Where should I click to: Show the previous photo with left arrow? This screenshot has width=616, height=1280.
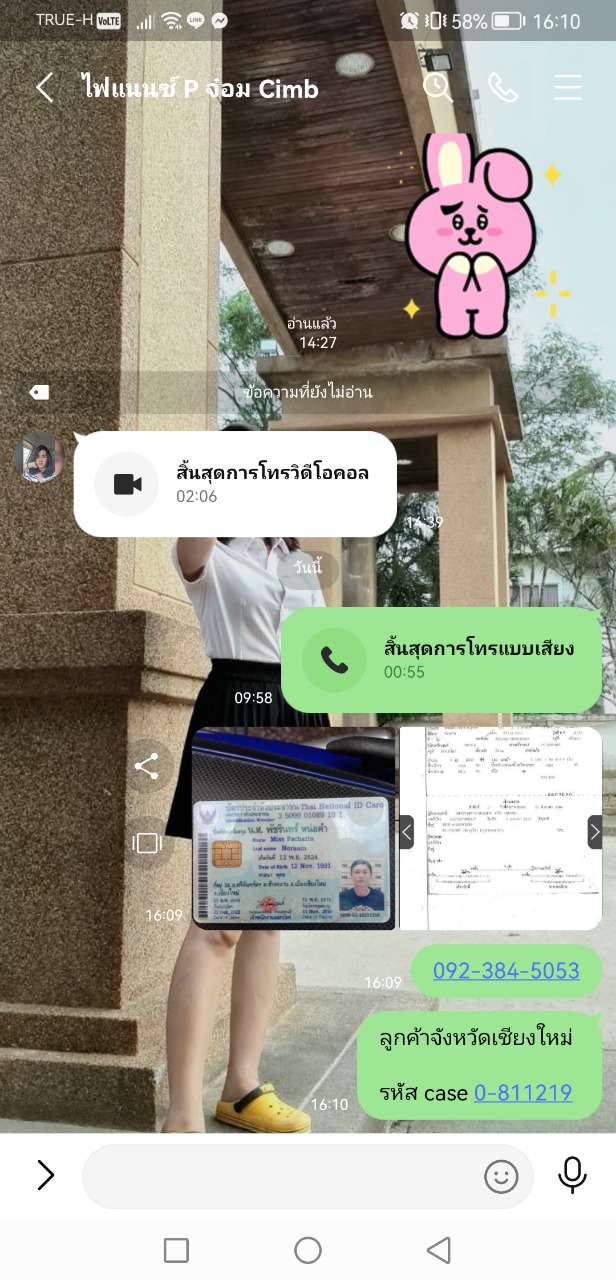click(x=406, y=831)
